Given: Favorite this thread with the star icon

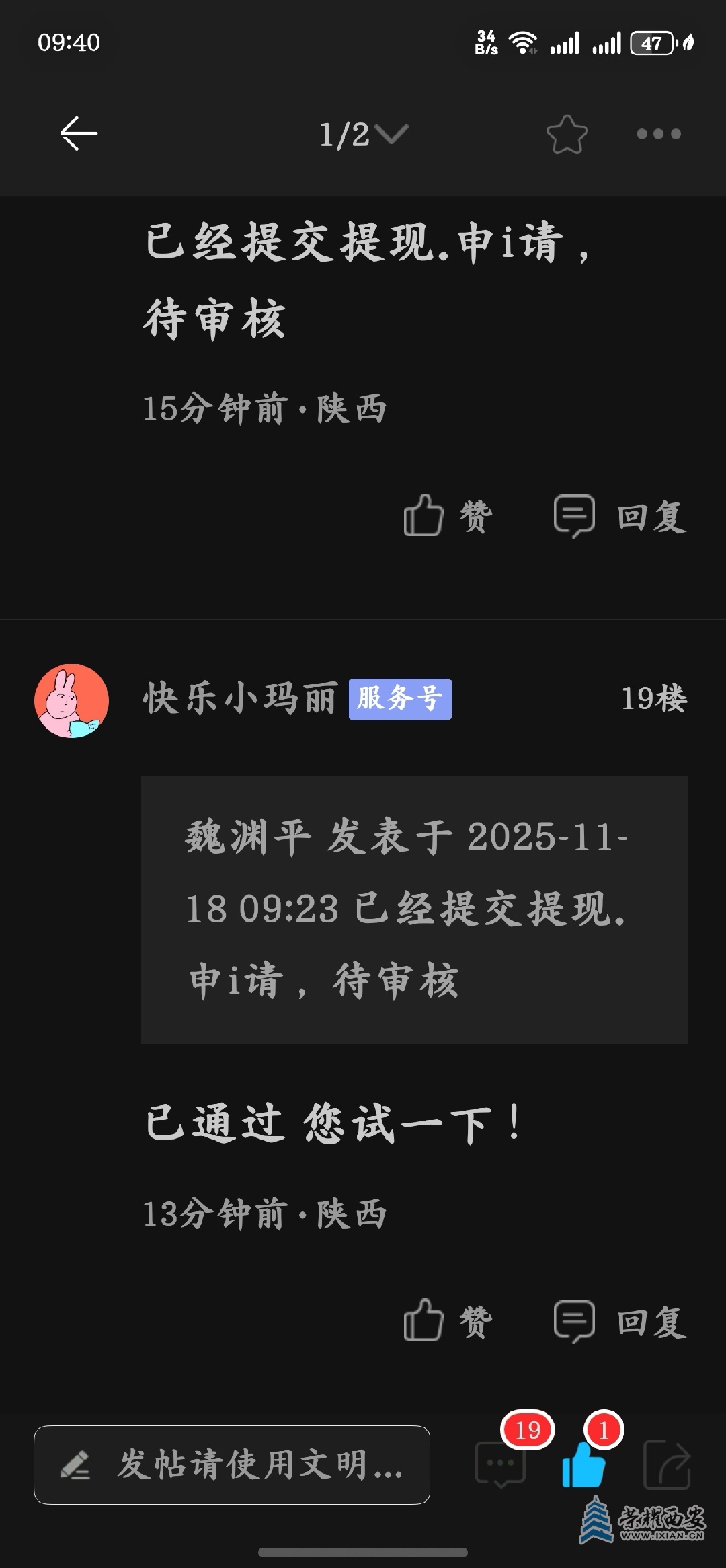Looking at the screenshot, I should click(x=567, y=135).
